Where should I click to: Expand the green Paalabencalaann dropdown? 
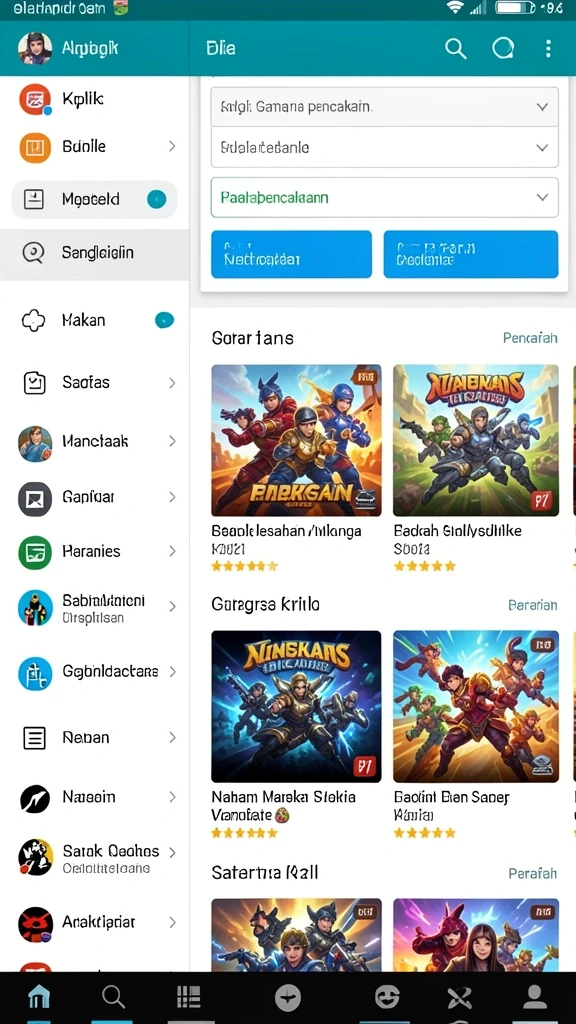(384, 197)
